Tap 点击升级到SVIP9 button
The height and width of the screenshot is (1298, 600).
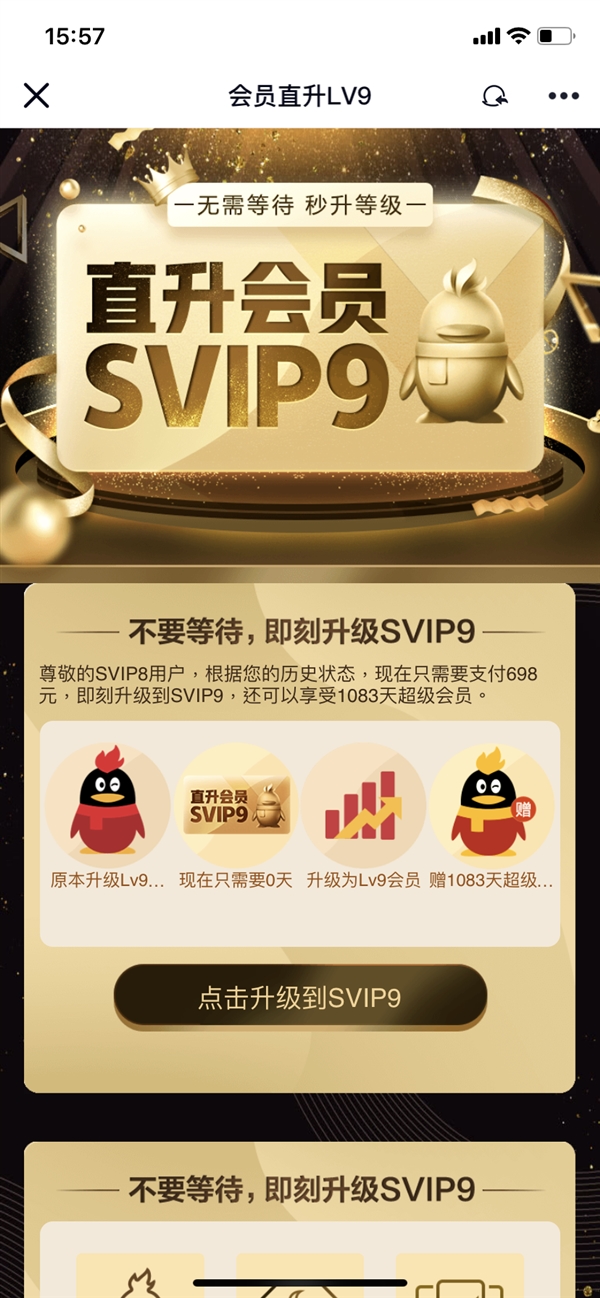300,997
